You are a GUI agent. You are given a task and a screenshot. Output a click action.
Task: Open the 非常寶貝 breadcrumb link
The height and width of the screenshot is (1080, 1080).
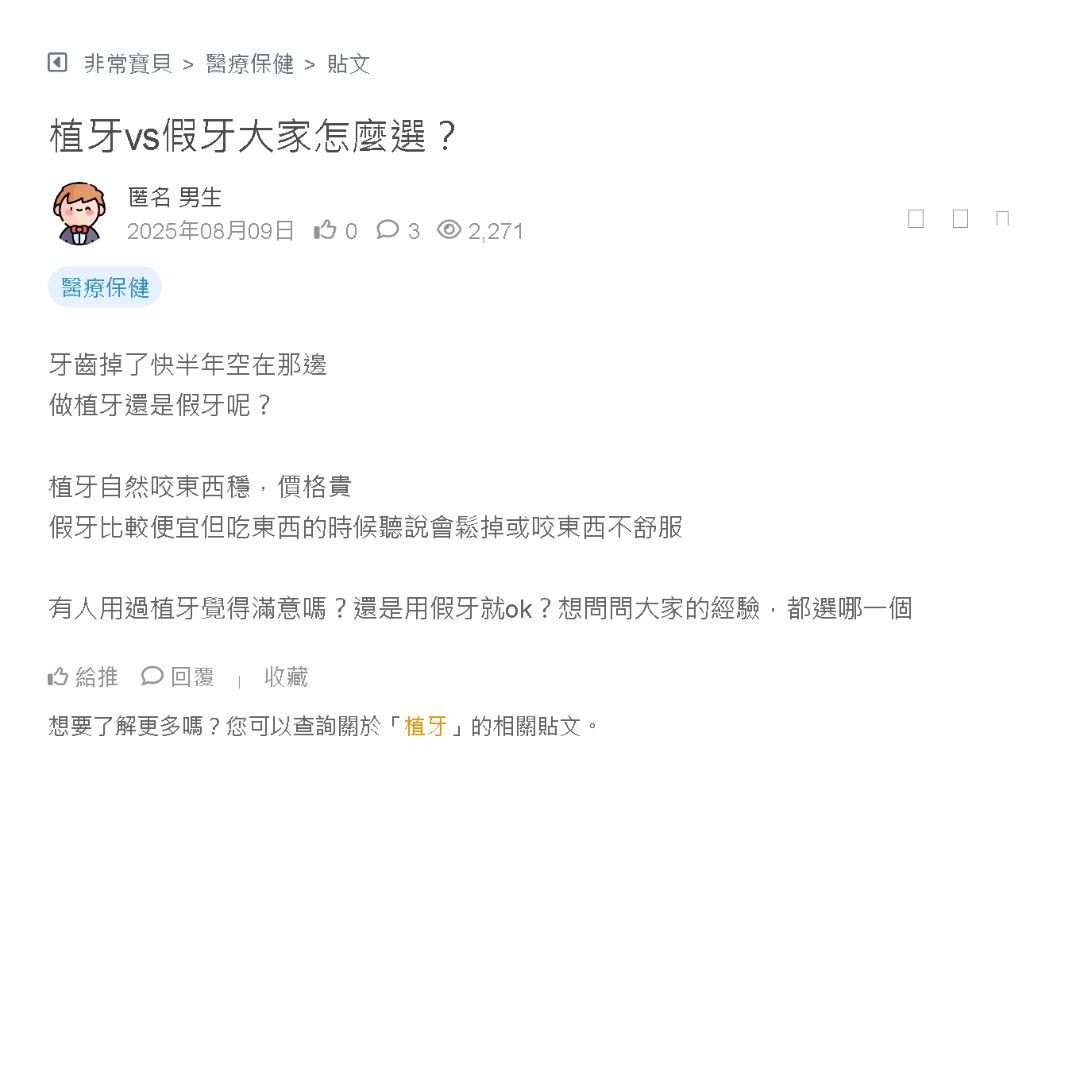[x=127, y=64]
